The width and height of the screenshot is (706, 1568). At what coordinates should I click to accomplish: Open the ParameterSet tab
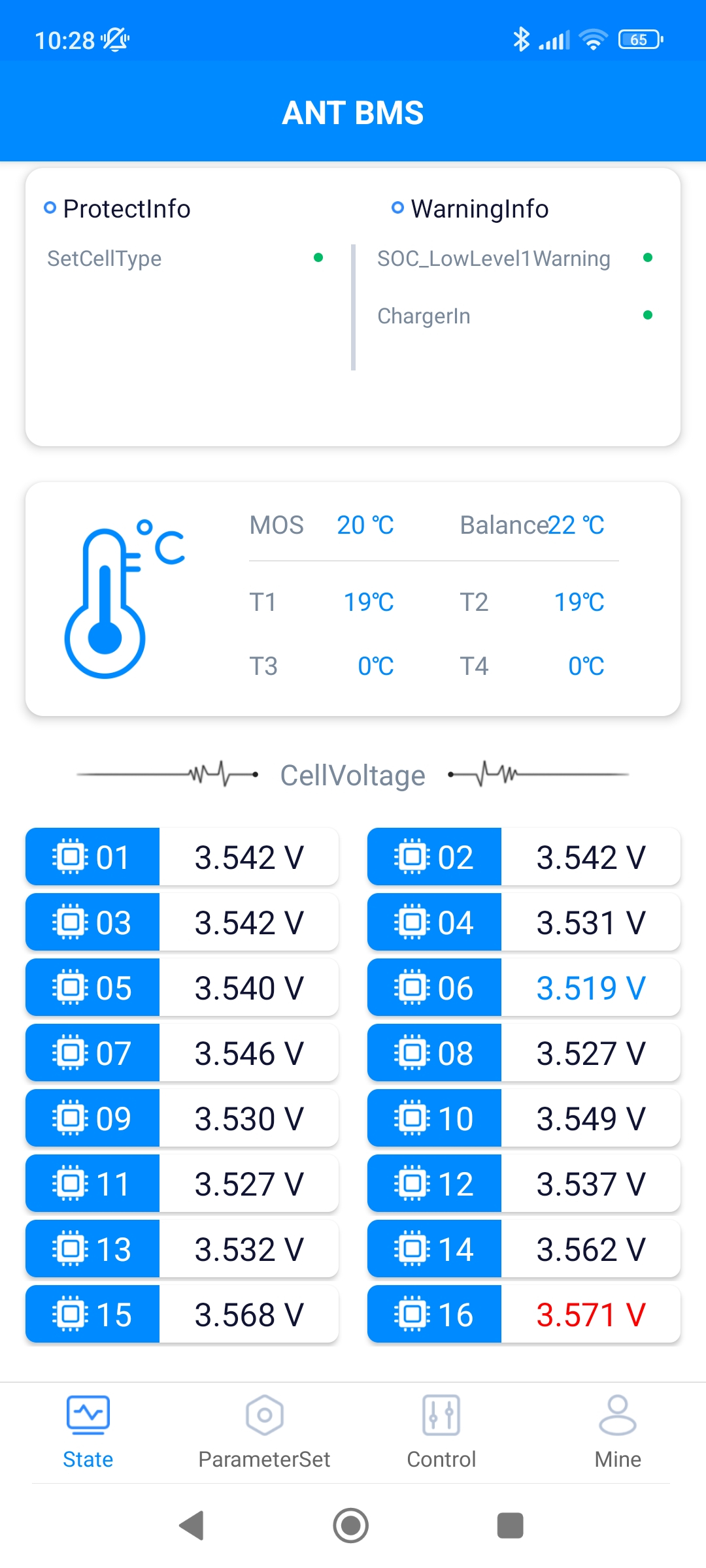[264, 1431]
